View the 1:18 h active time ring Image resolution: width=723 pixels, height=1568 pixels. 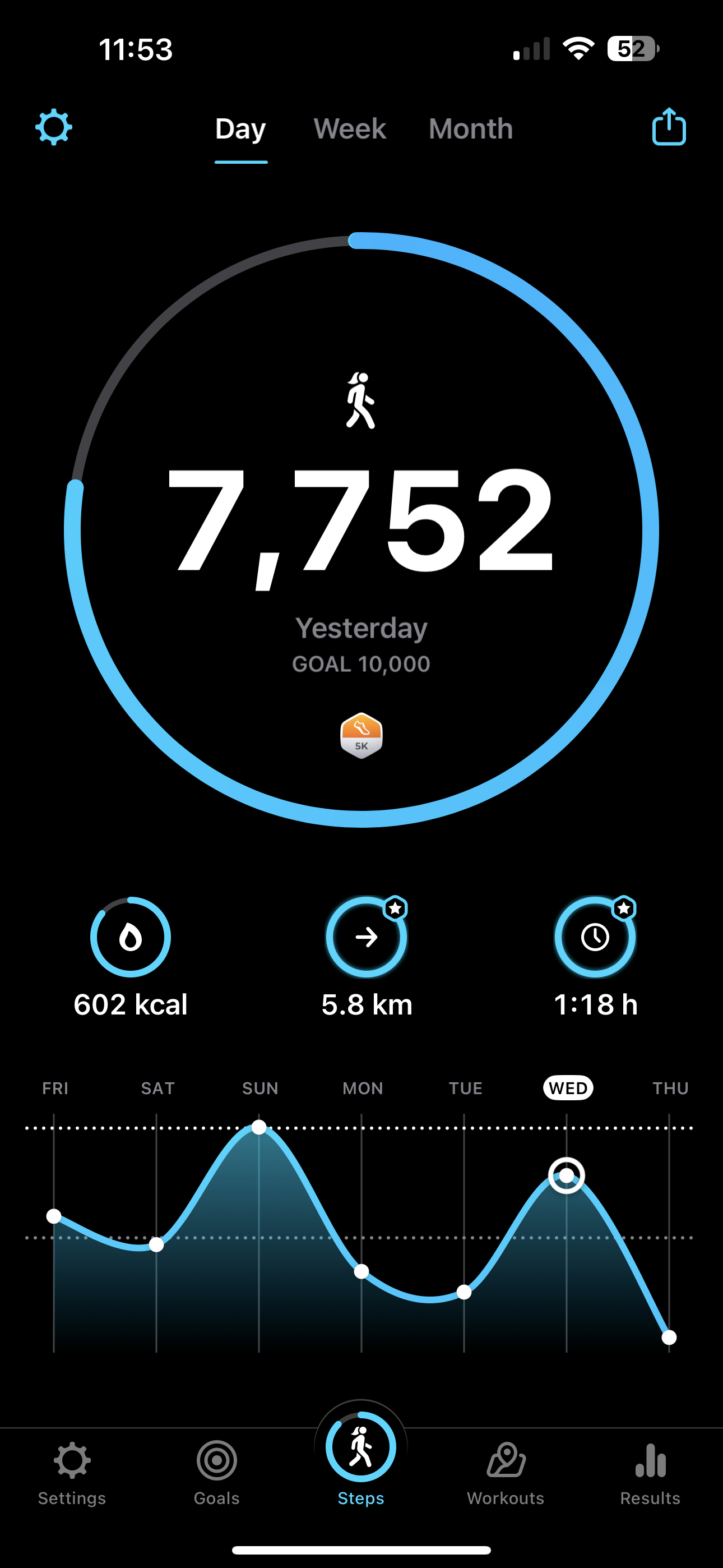[595, 937]
